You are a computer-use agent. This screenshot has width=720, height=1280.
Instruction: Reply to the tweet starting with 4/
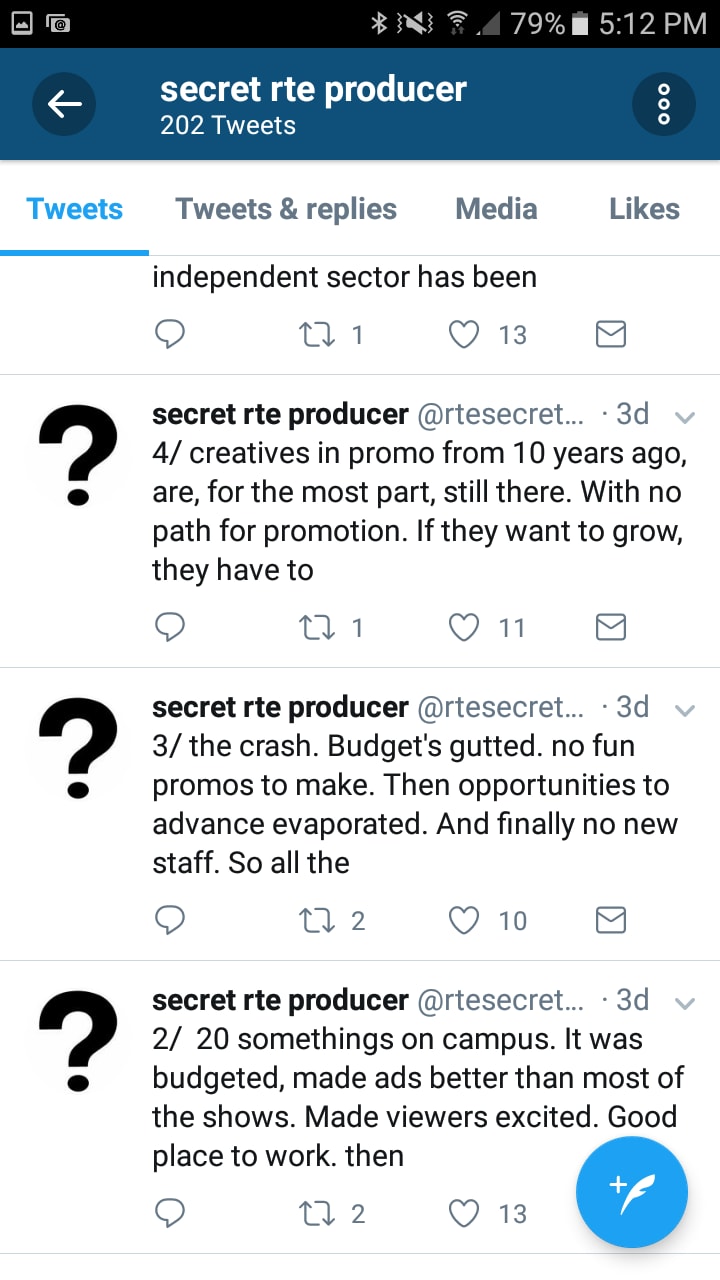(x=170, y=627)
